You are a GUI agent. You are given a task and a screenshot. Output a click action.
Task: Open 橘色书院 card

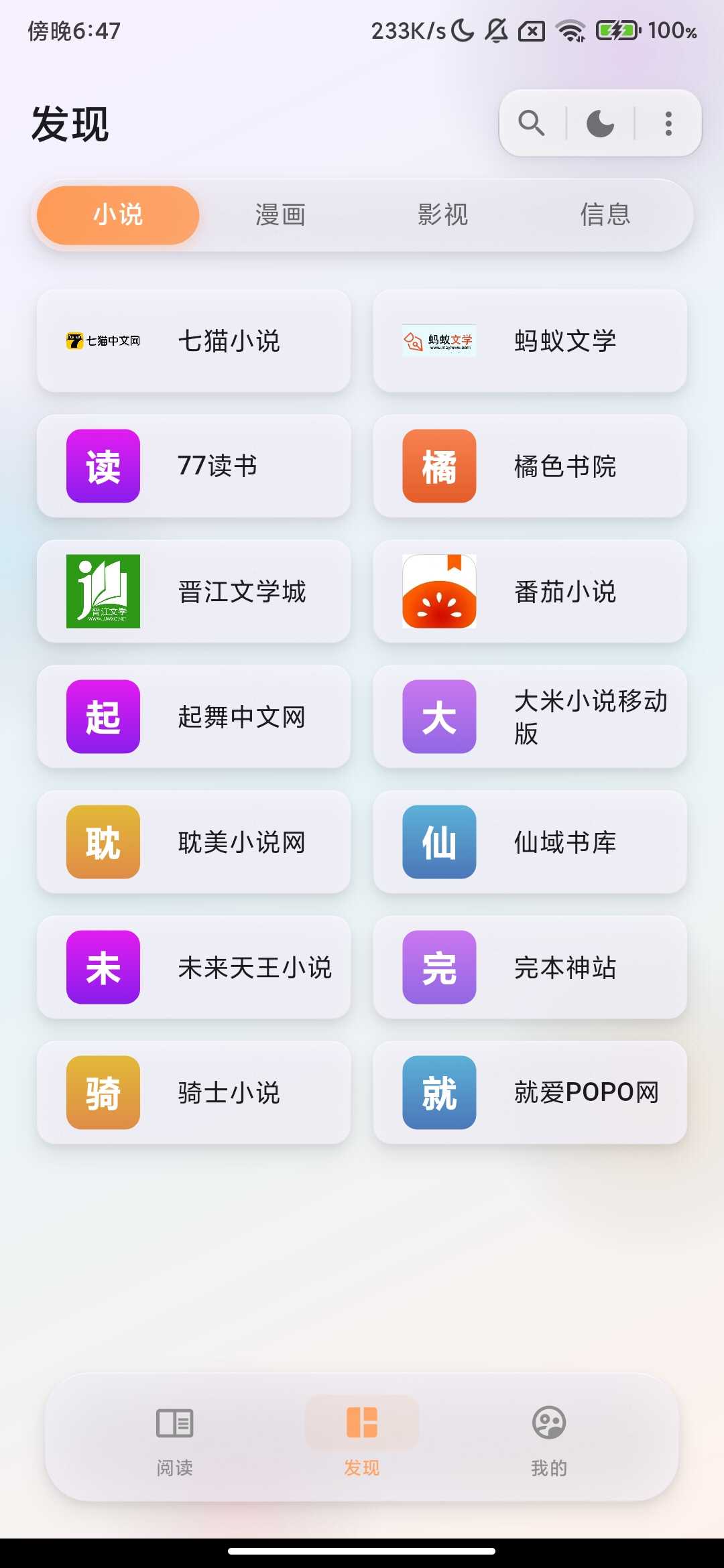tap(530, 466)
